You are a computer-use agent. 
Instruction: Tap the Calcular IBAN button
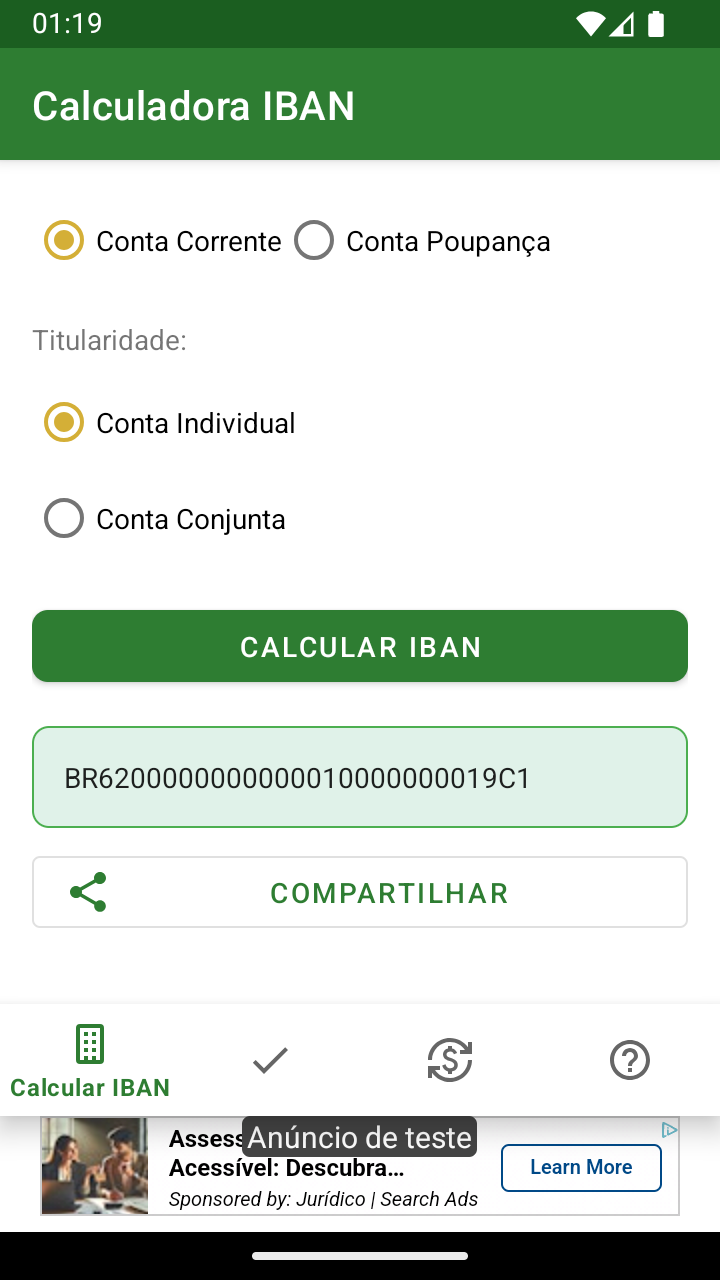(360, 646)
